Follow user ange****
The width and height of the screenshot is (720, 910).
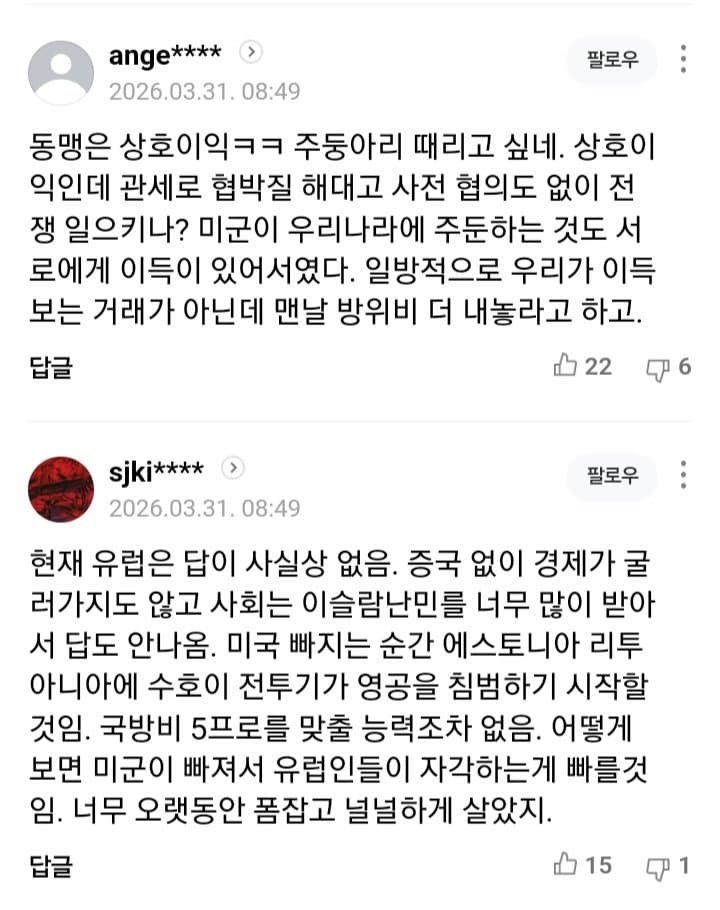(612, 62)
